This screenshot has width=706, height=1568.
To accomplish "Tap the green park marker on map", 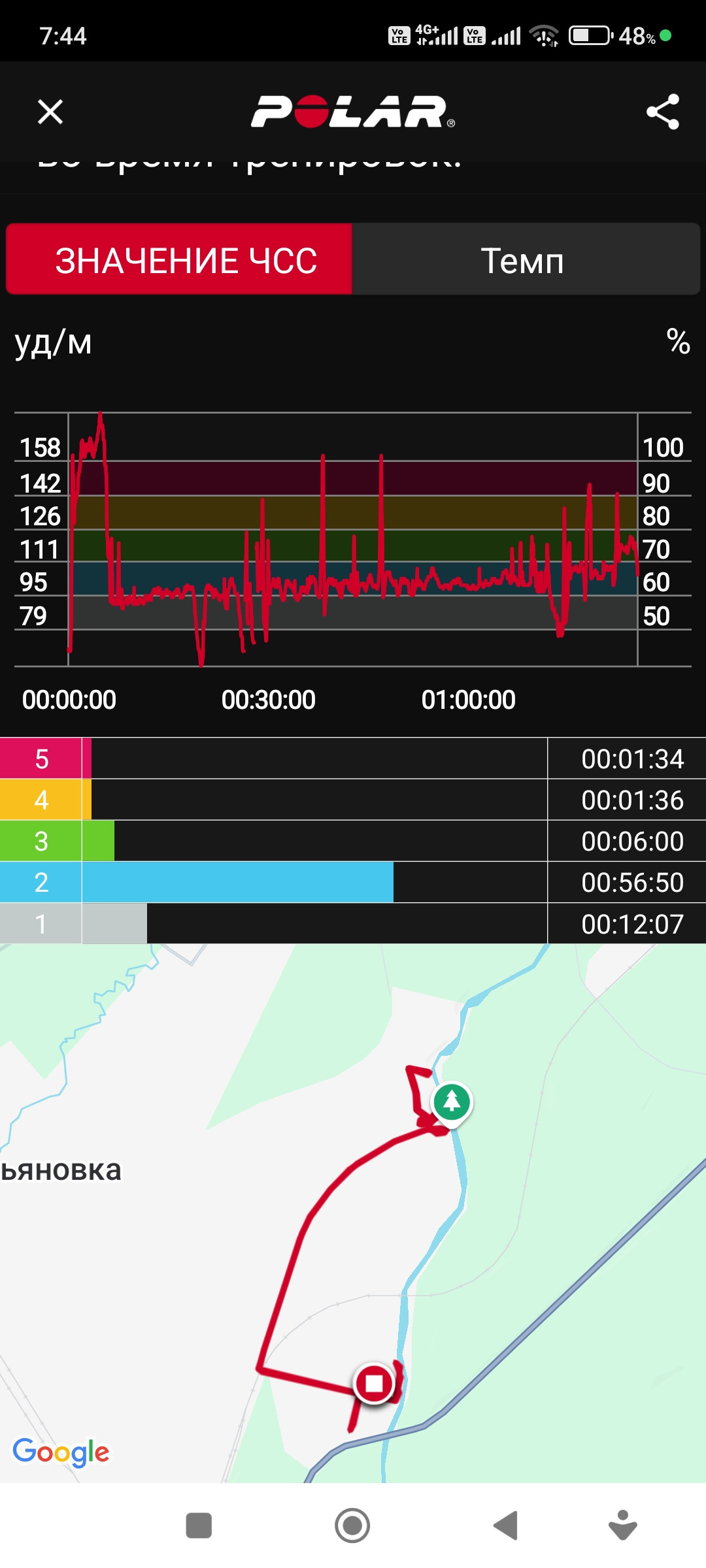I will coord(452,1103).
